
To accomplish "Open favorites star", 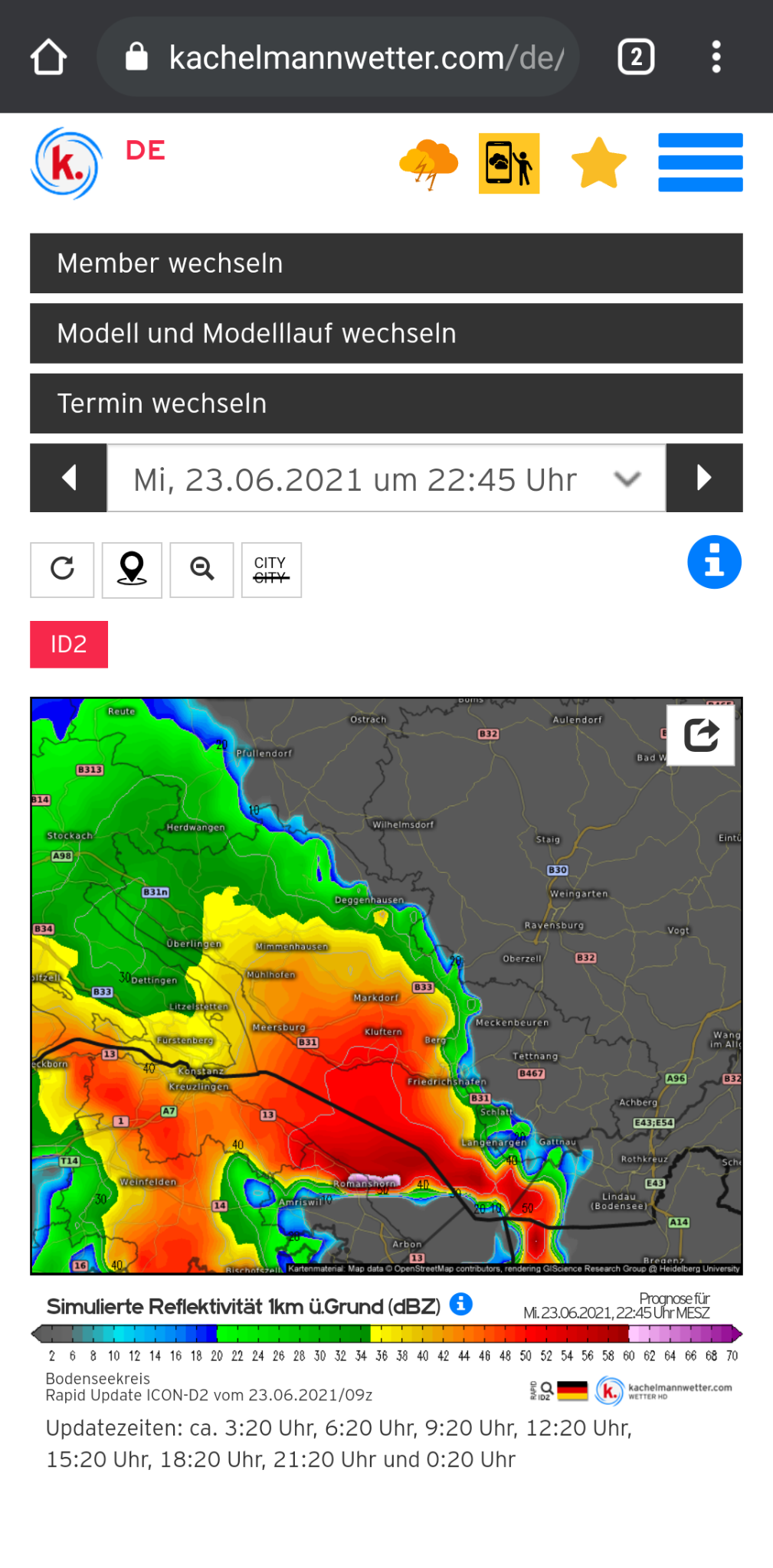I will pos(598,164).
